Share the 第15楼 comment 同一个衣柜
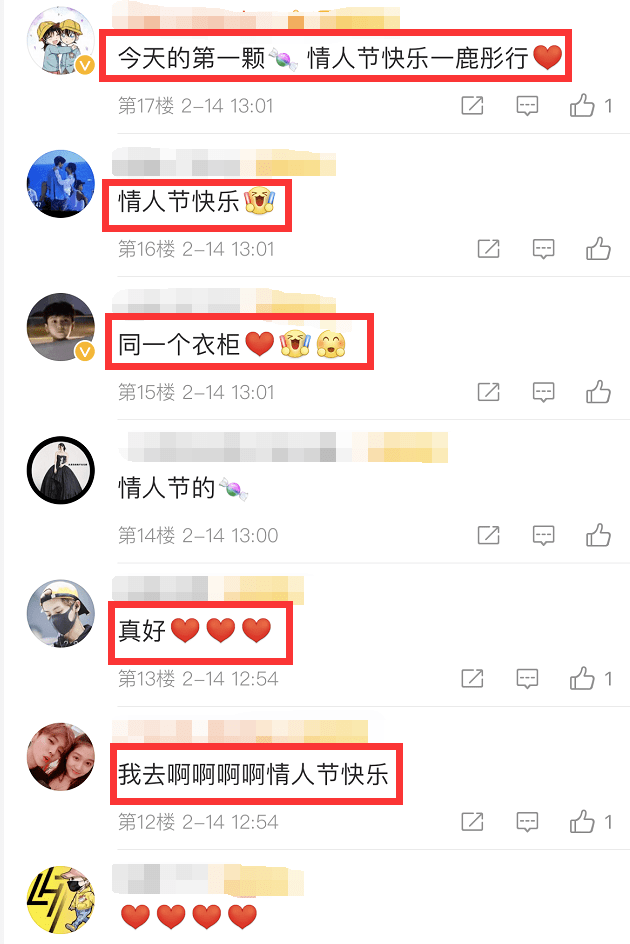Viewport: 630px width, 944px height. 488,392
